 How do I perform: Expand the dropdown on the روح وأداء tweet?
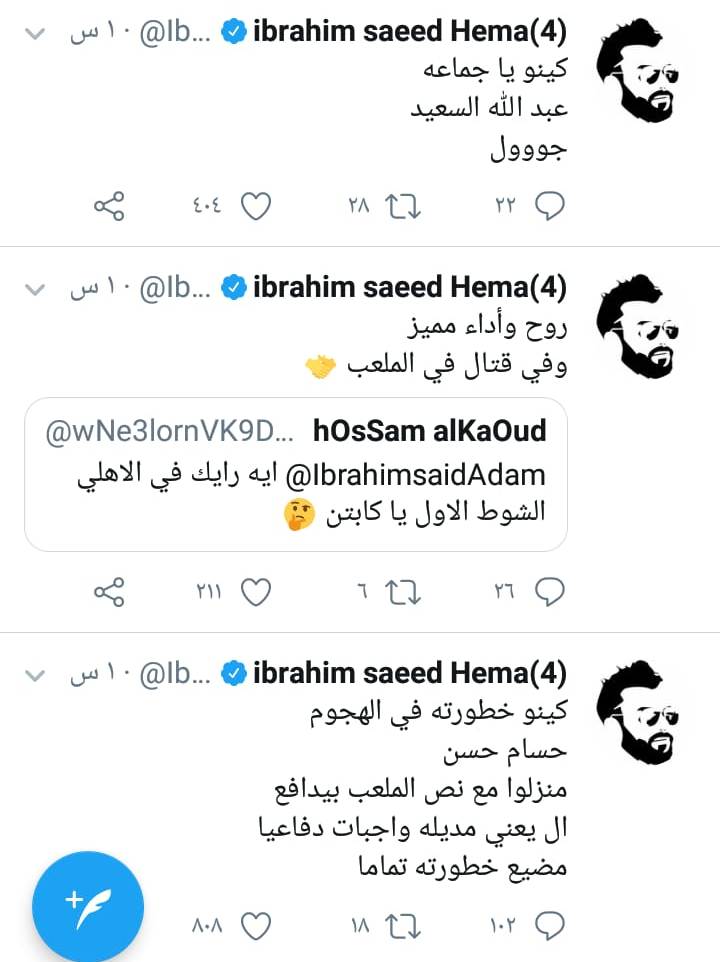35,290
